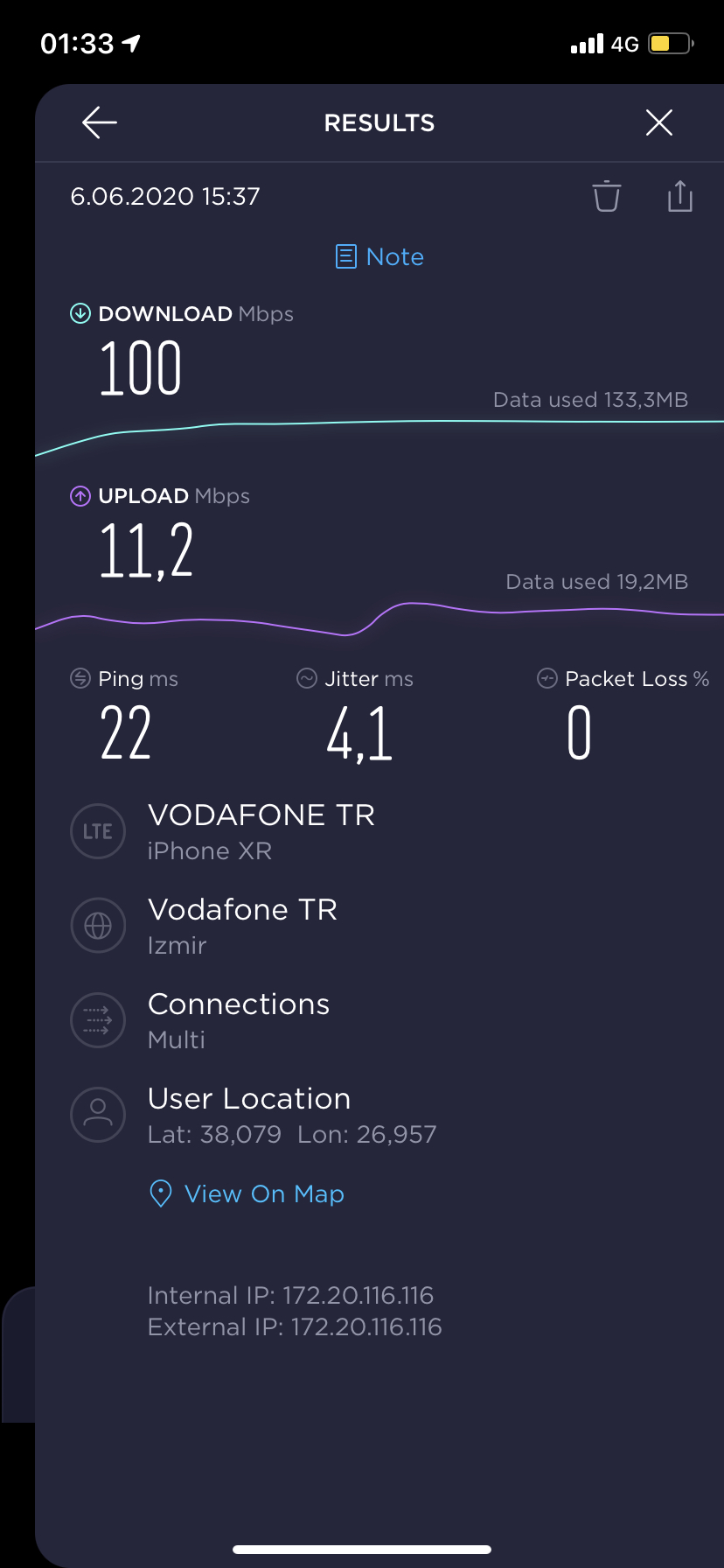Close the results screen
Image resolution: width=724 pixels, height=1568 pixels.
click(x=658, y=122)
